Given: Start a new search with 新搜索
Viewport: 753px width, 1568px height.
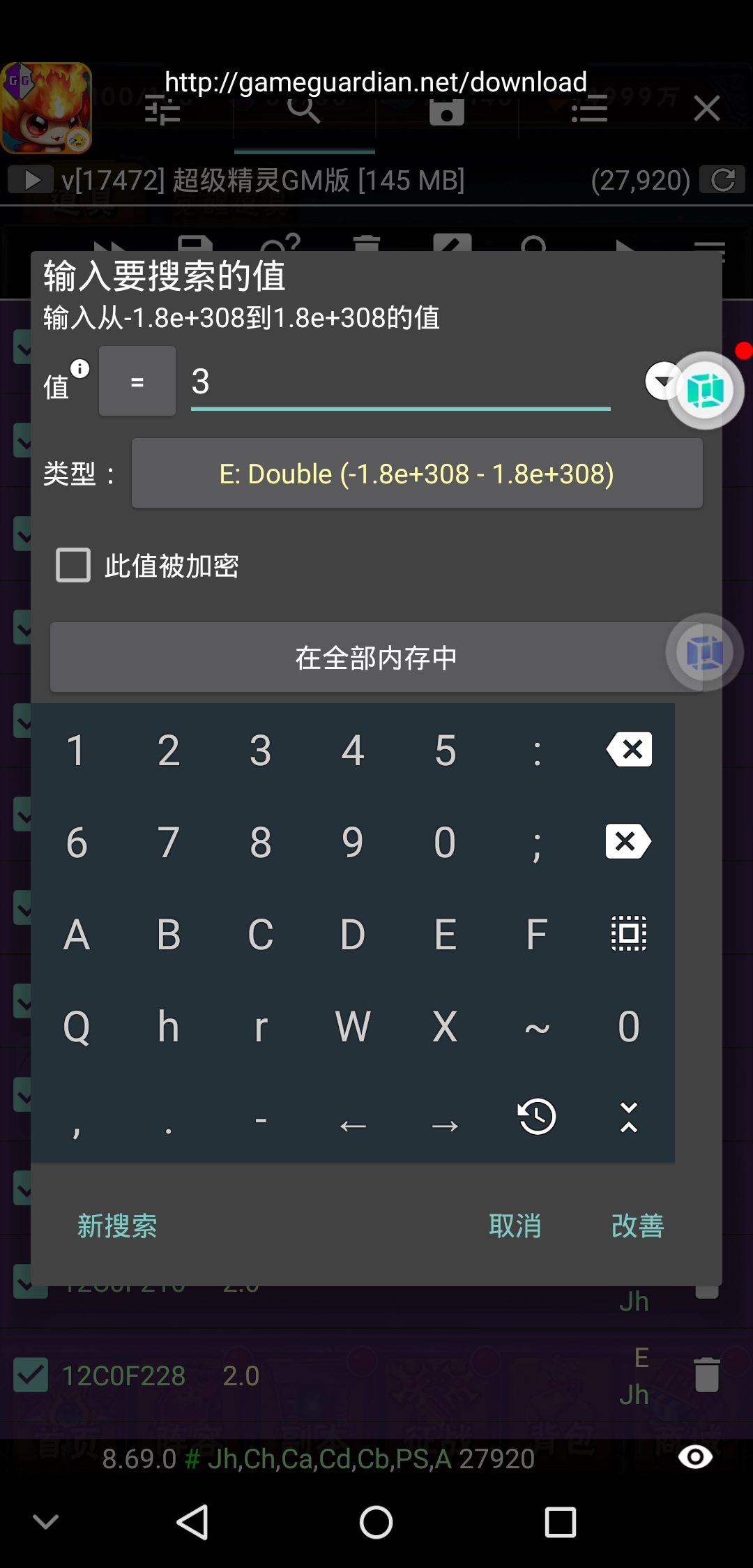Looking at the screenshot, I should [x=117, y=1226].
